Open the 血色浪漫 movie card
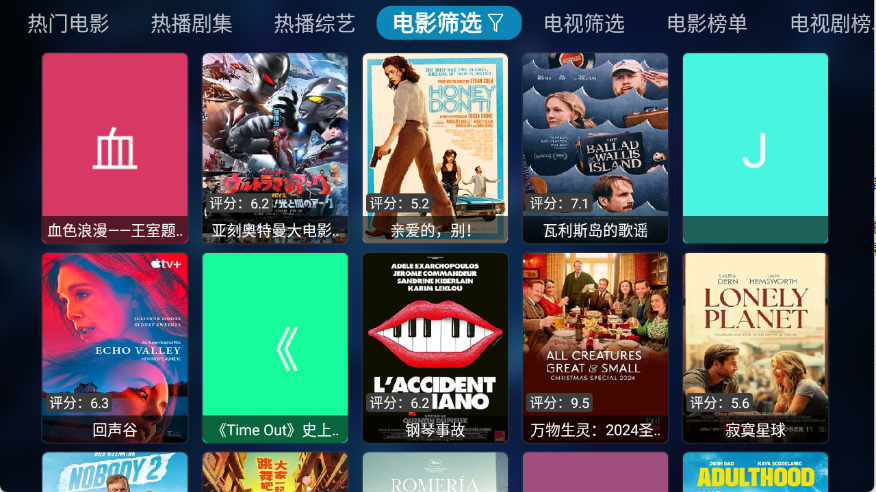 [115, 148]
